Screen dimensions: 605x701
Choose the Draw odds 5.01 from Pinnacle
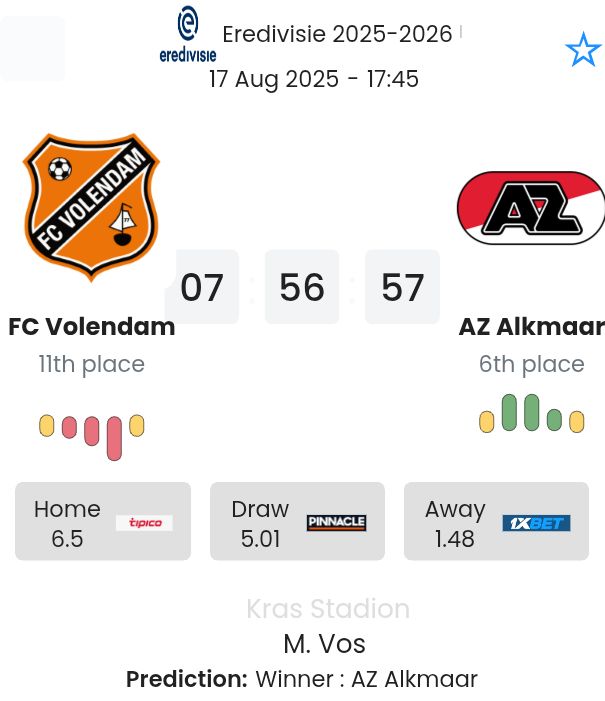297,522
